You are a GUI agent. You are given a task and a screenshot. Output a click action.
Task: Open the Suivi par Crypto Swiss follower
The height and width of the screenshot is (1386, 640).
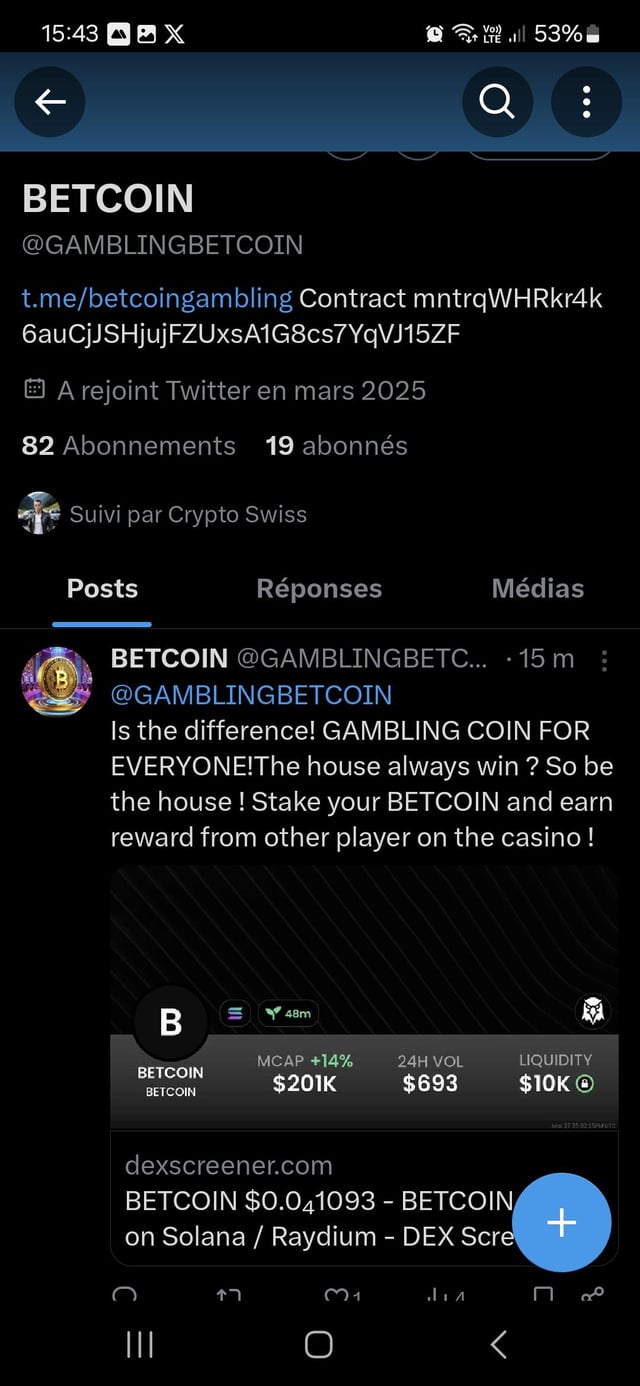pyautogui.click(x=187, y=514)
